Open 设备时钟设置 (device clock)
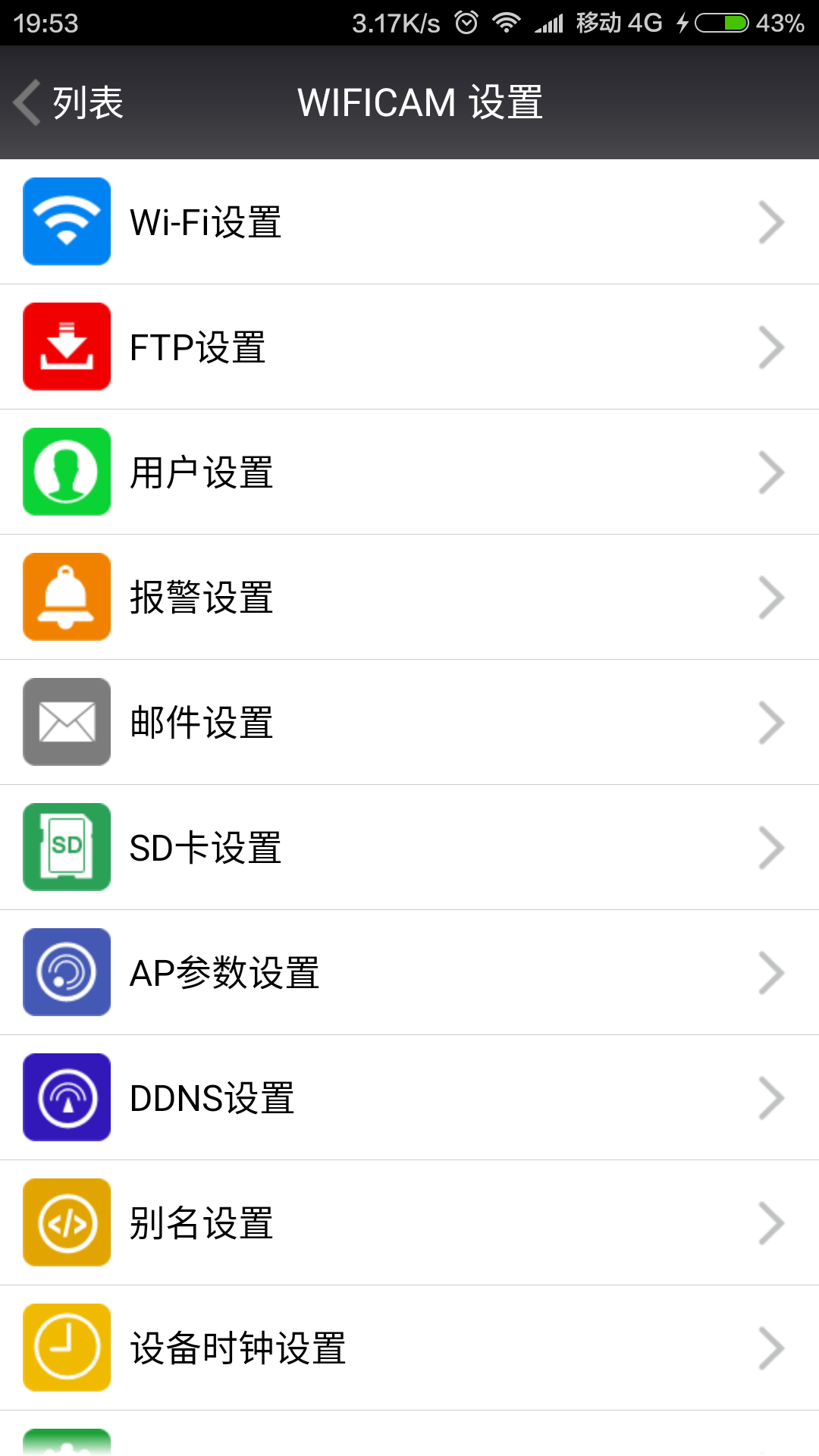Viewport: 819px width, 1456px height. [x=409, y=1348]
